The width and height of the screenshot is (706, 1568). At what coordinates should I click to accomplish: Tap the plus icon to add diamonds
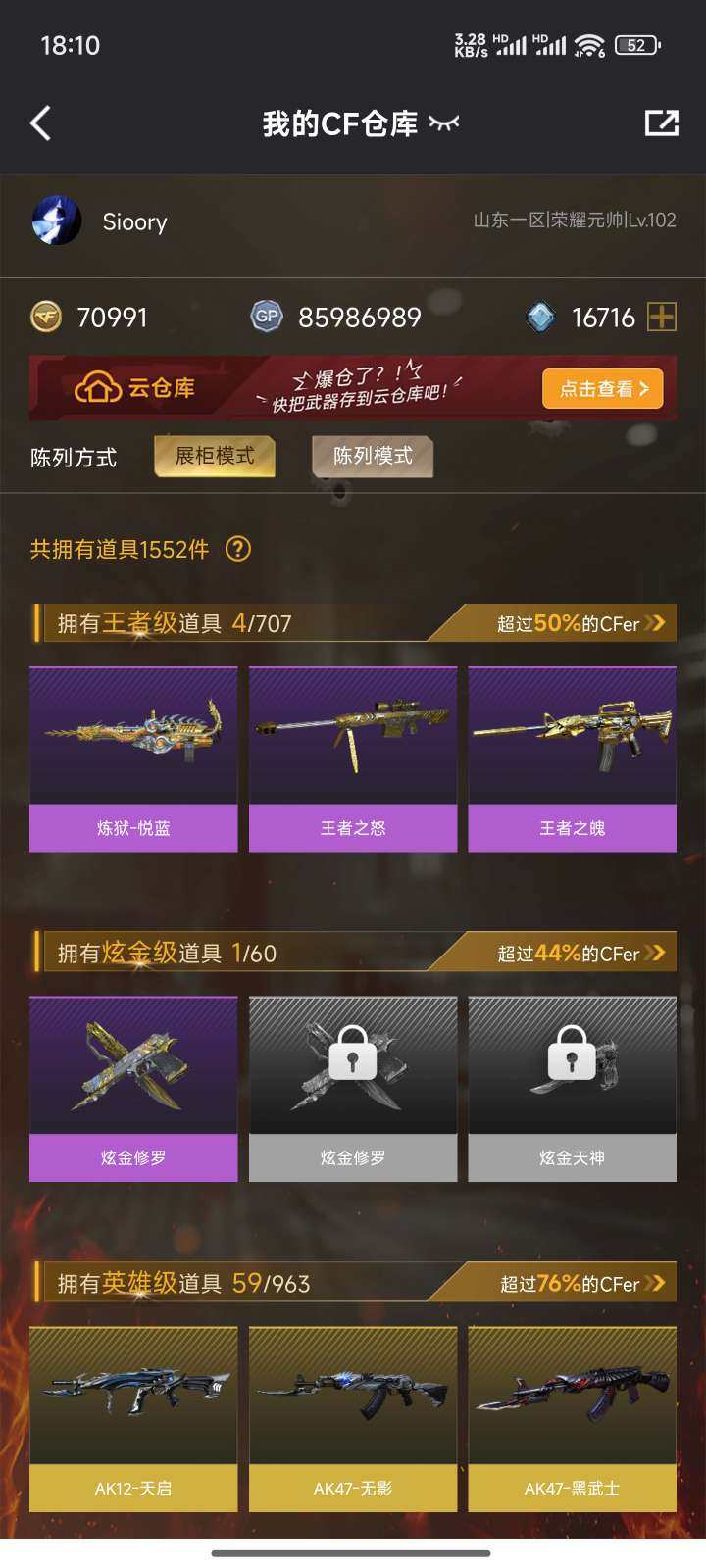point(662,317)
